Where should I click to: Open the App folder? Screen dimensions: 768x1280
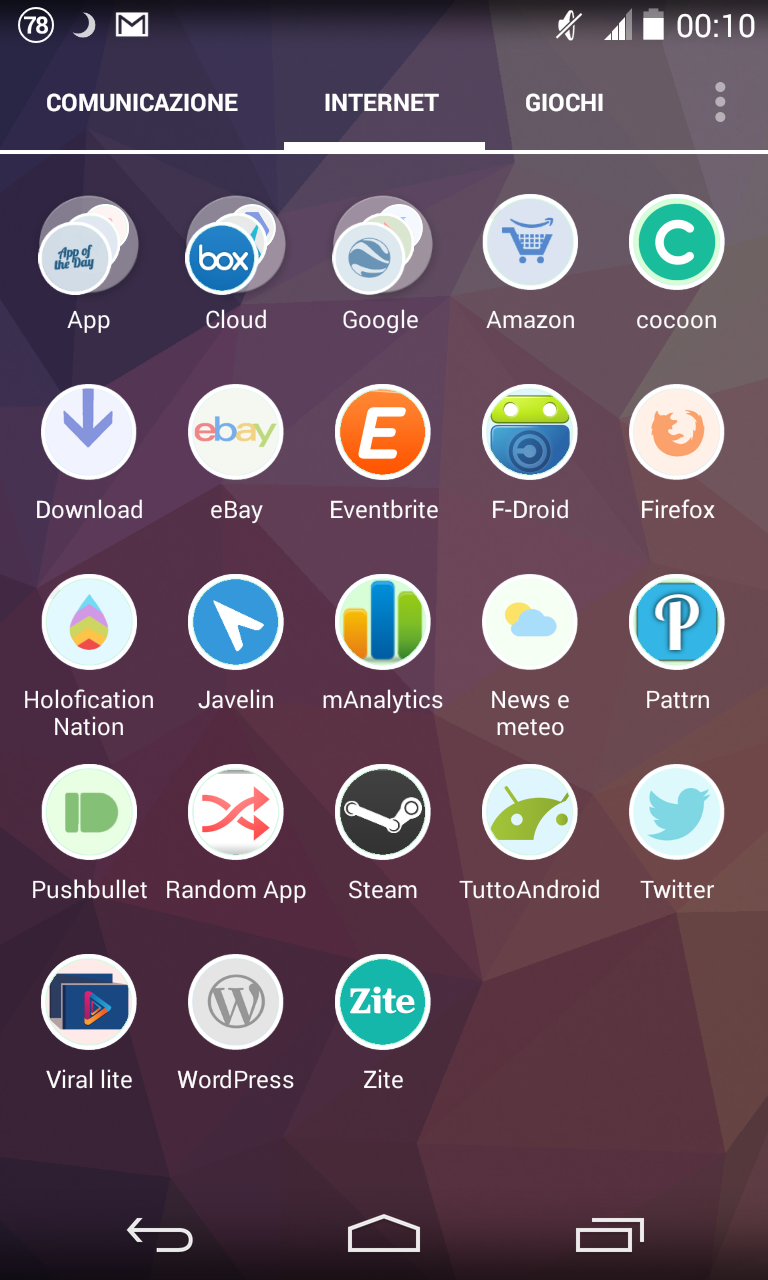tap(89, 245)
